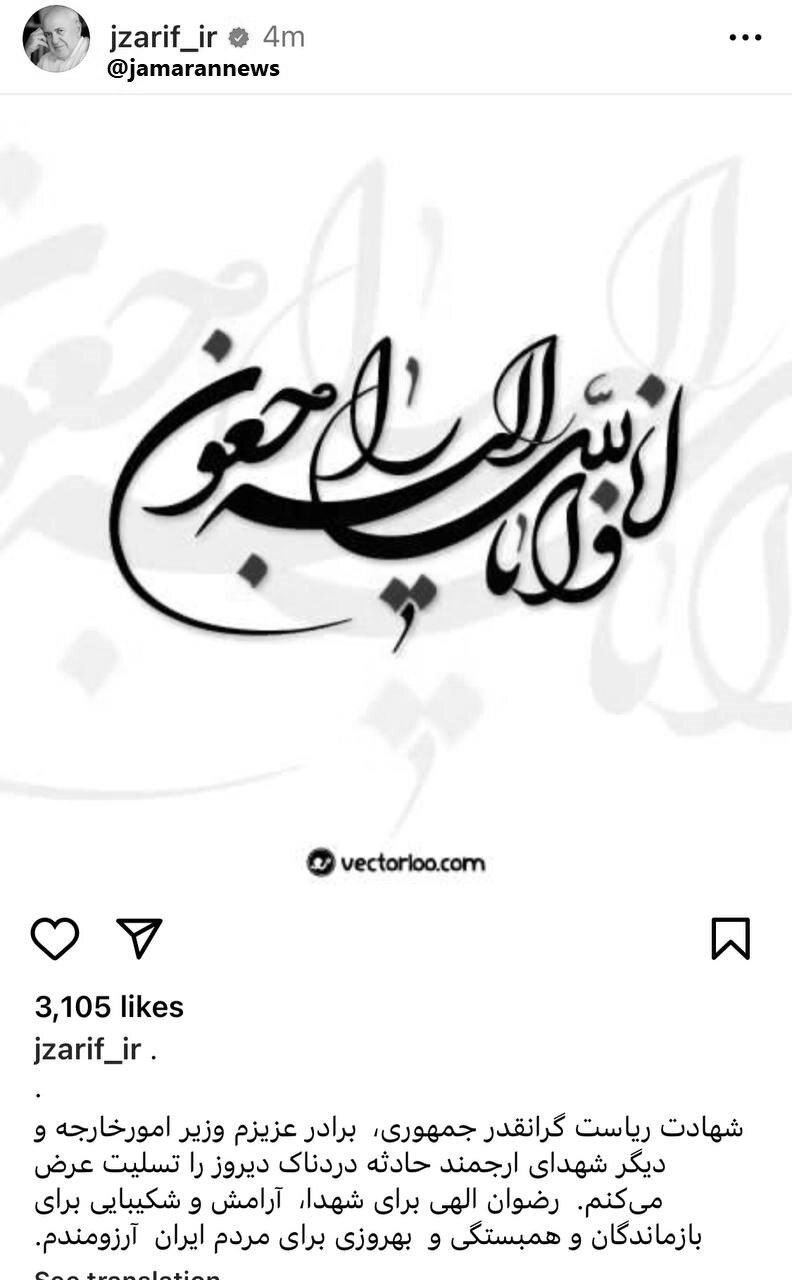View the 3,105 likes list
Image resolution: width=792 pixels, height=1280 pixels.
(109, 1006)
